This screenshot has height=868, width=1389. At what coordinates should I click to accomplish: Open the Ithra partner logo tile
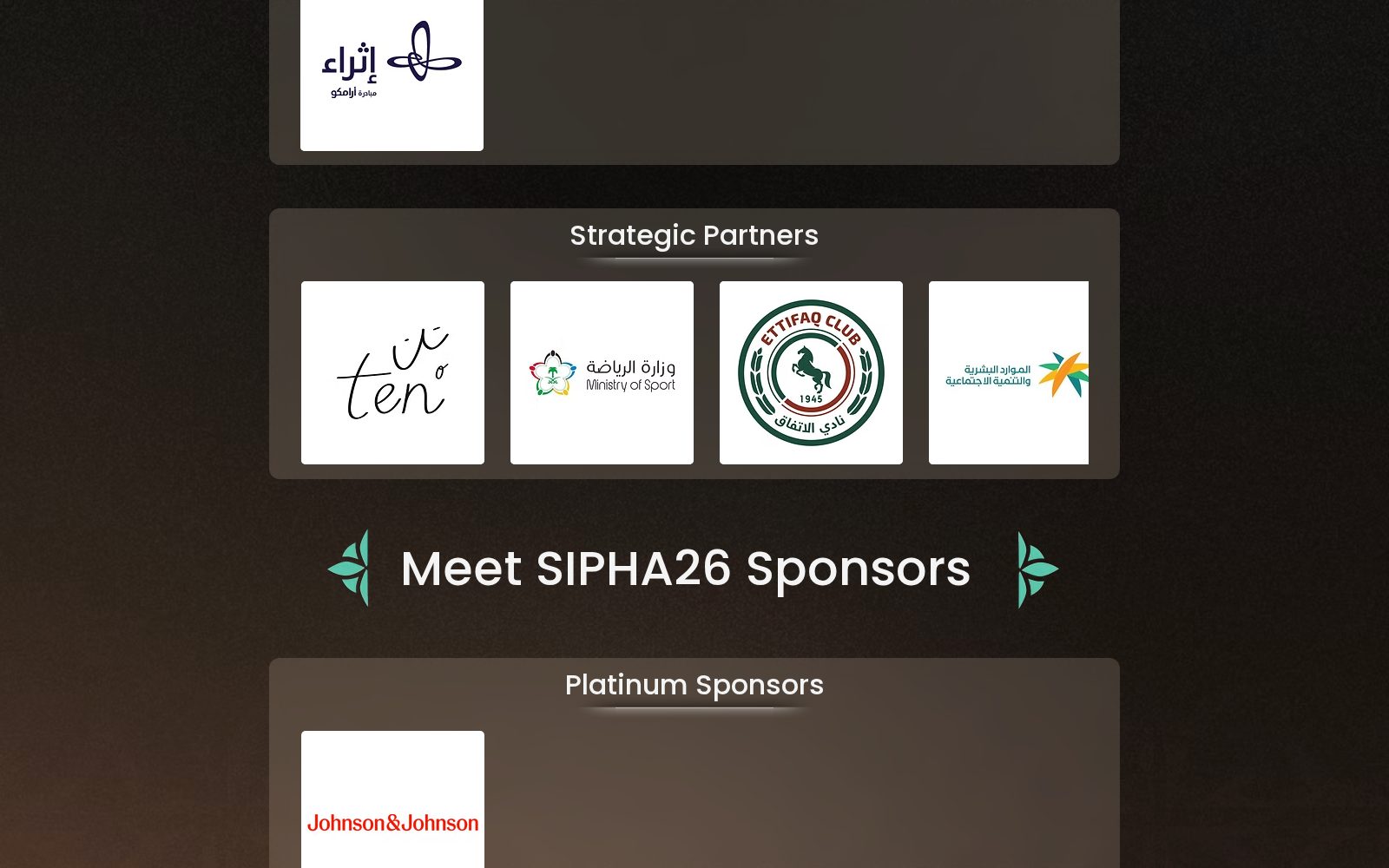[392, 75]
